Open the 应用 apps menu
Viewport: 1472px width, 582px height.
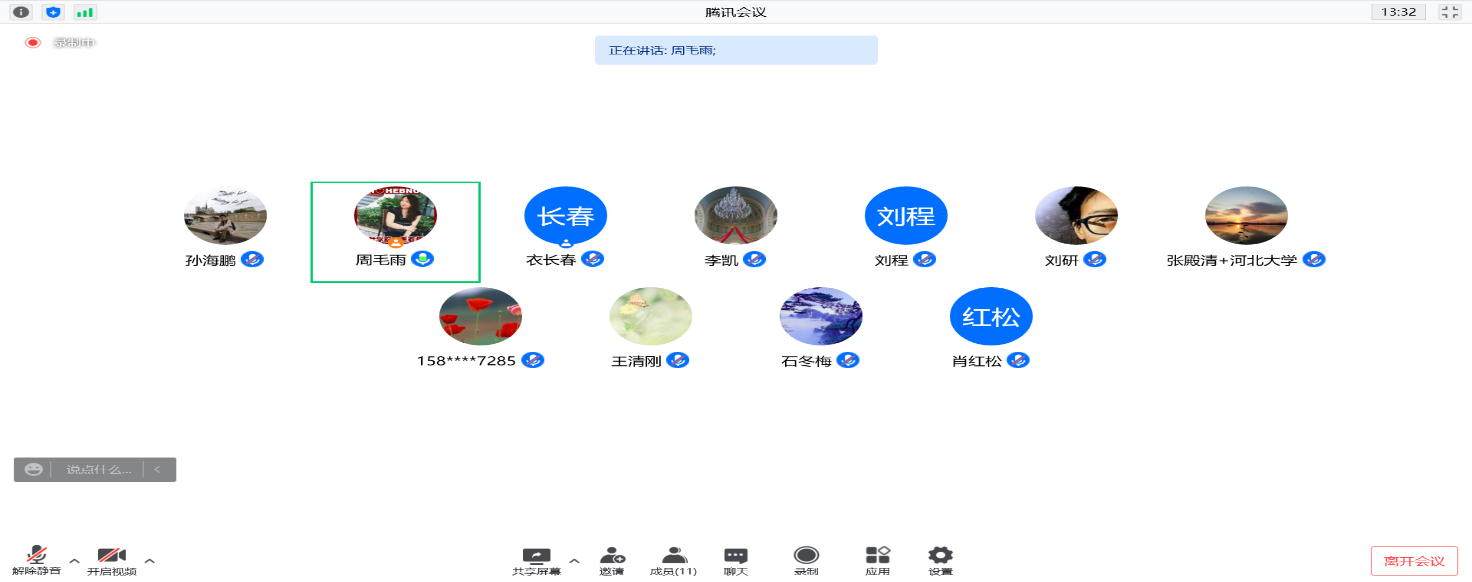(878, 560)
